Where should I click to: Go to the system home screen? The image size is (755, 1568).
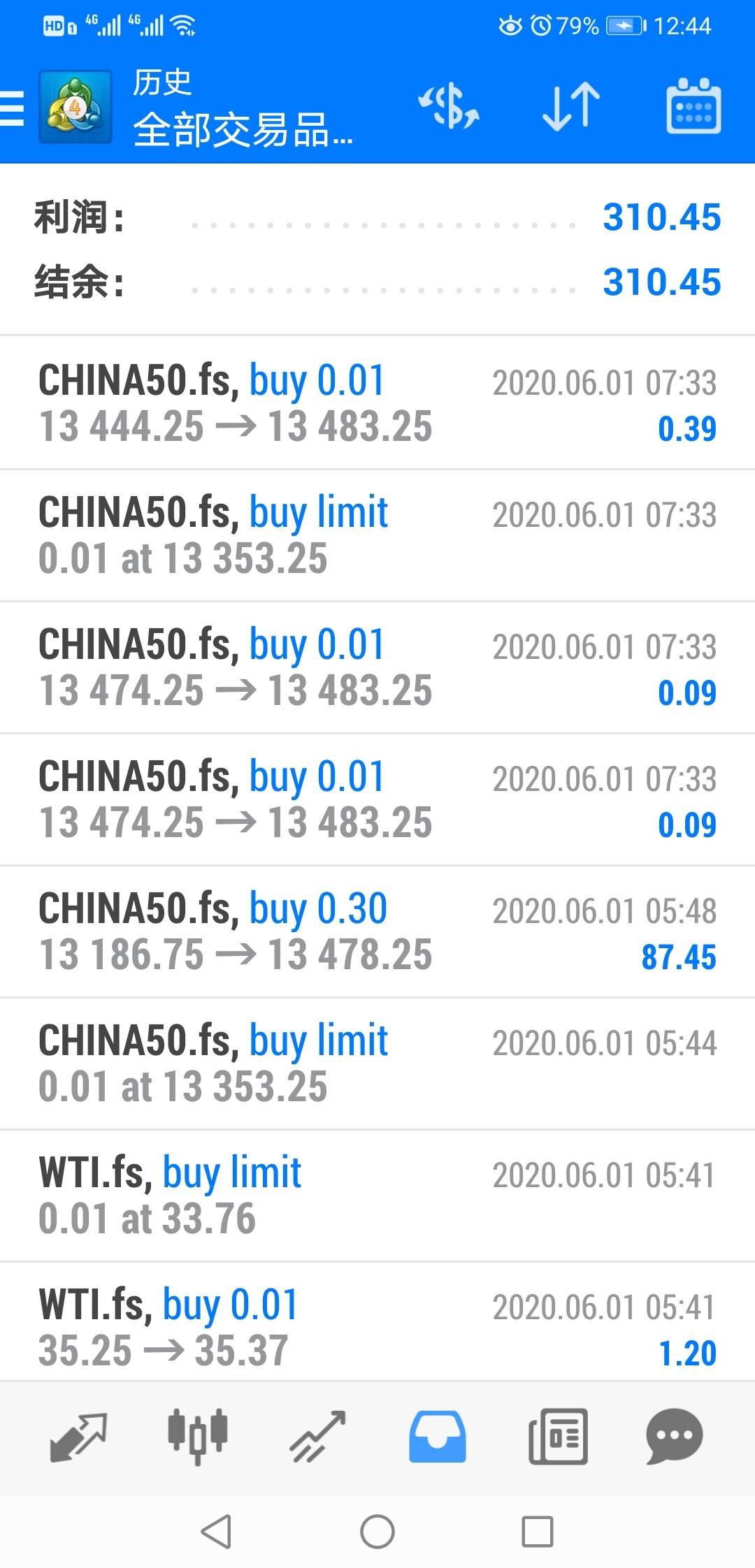(377, 1532)
